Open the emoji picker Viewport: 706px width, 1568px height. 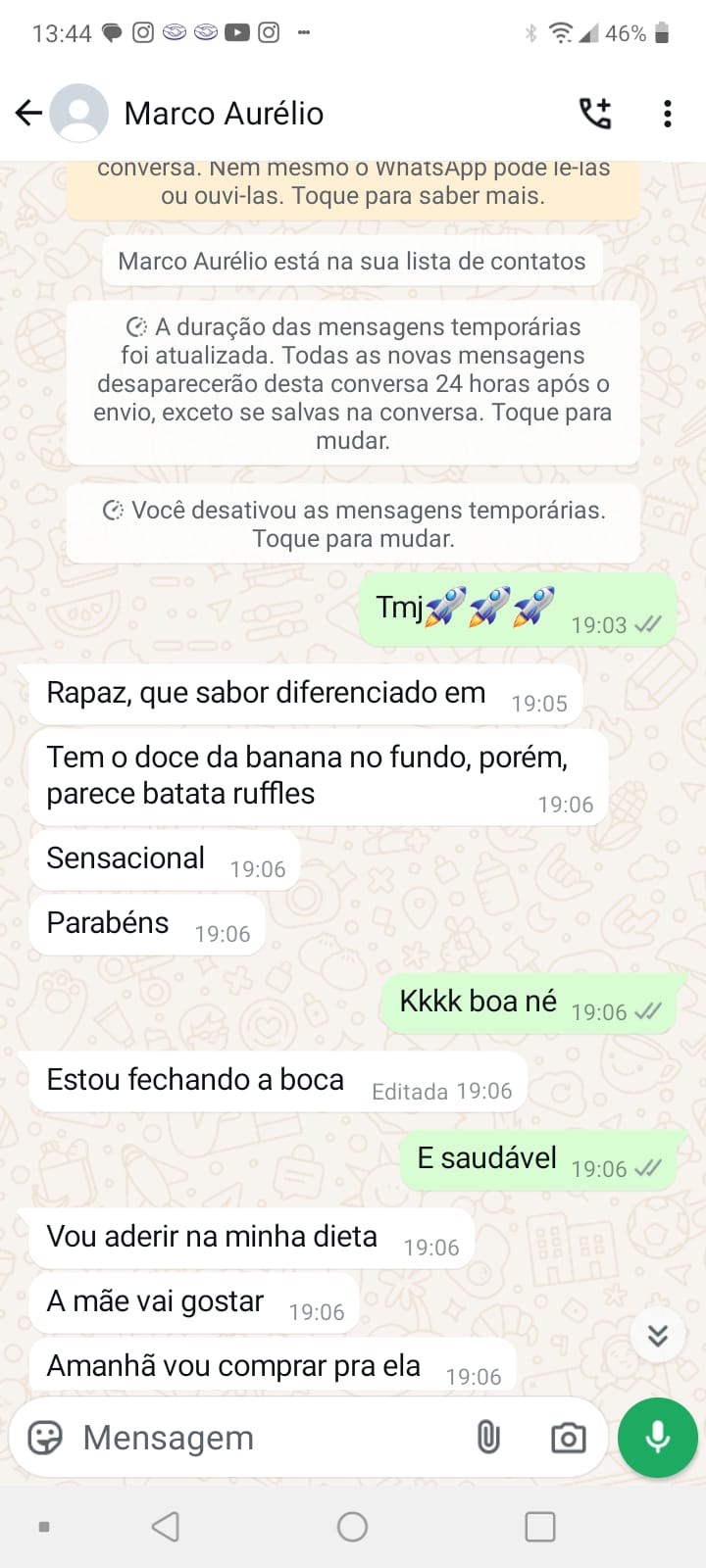(x=45, y=1438)
